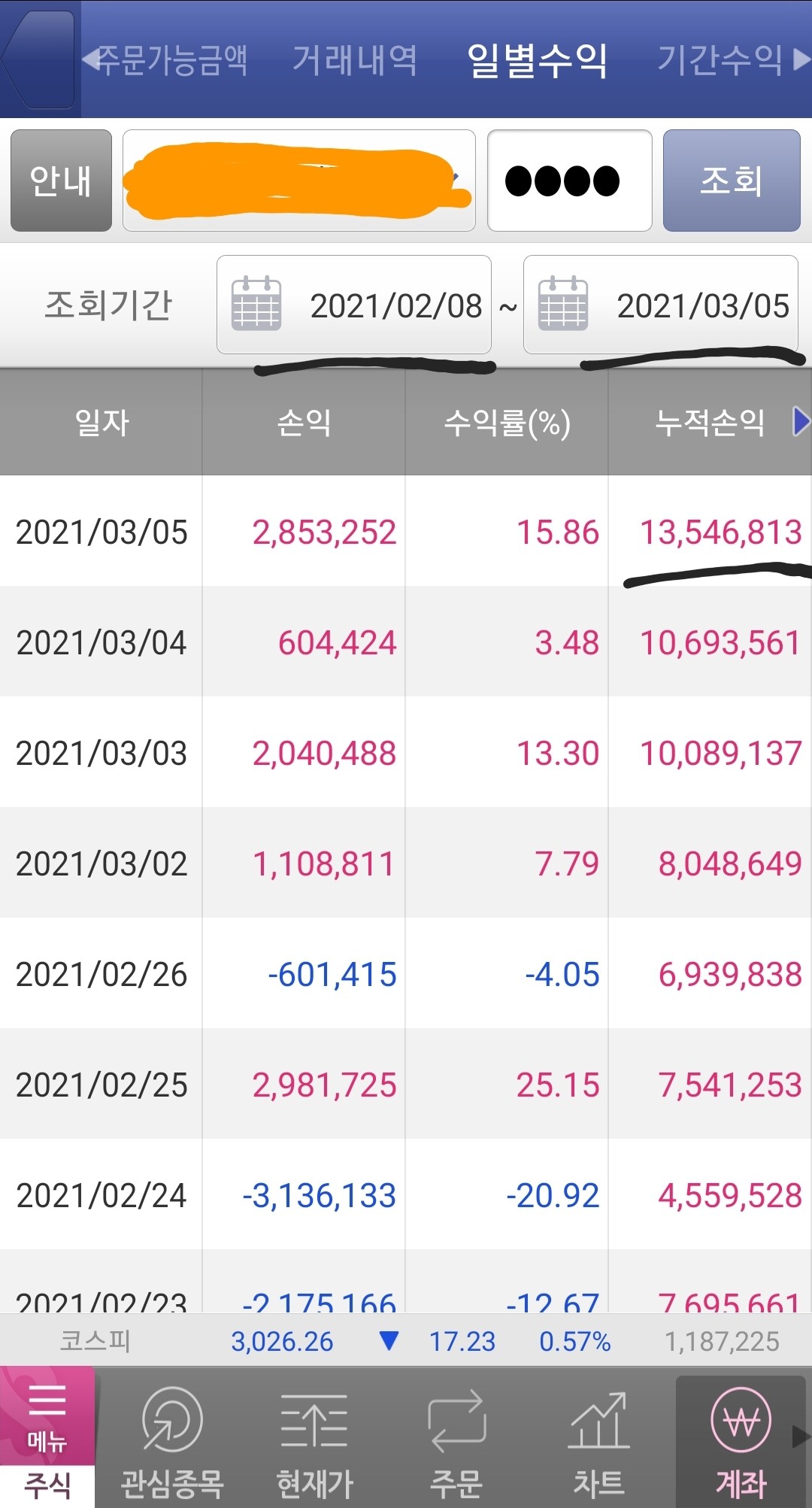This screenshot has height=1508, width=812.
Task: Tap the 안내 info button
Action: [x=61, y=181]
